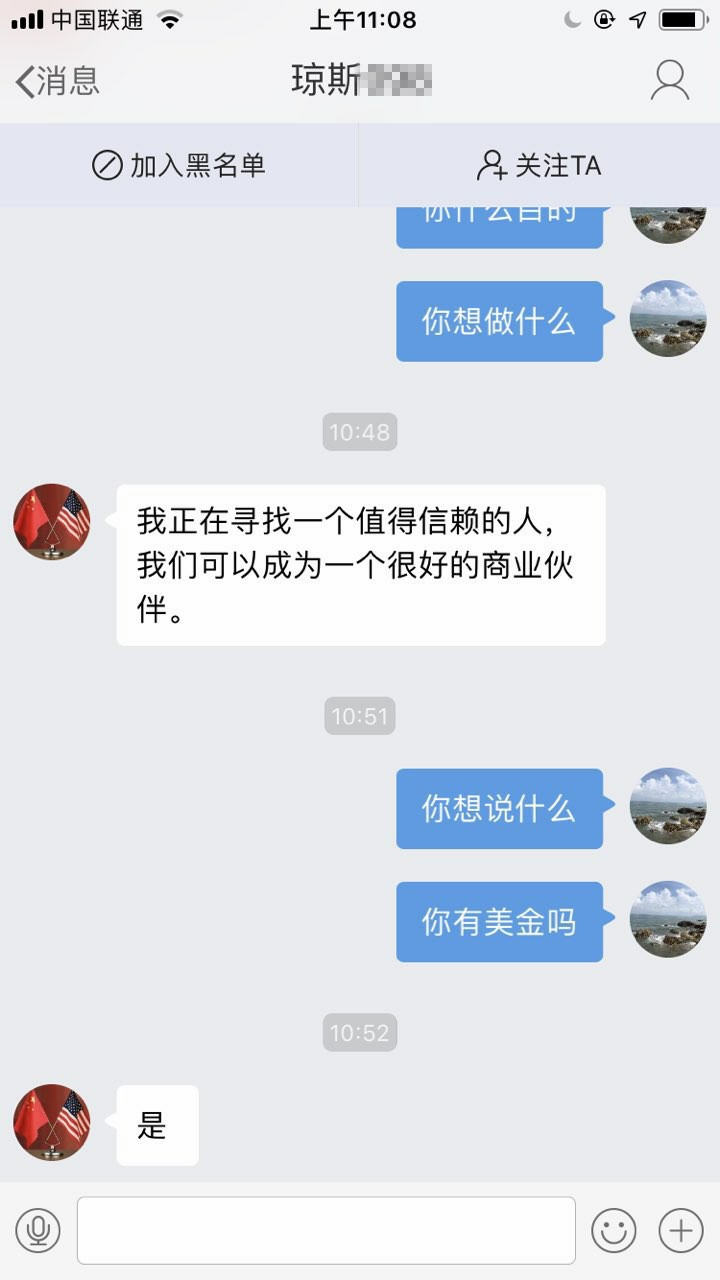Focus the message text field
Image resolution: width=720 pixels, height=1280 pixels.
pos(326,1230)
